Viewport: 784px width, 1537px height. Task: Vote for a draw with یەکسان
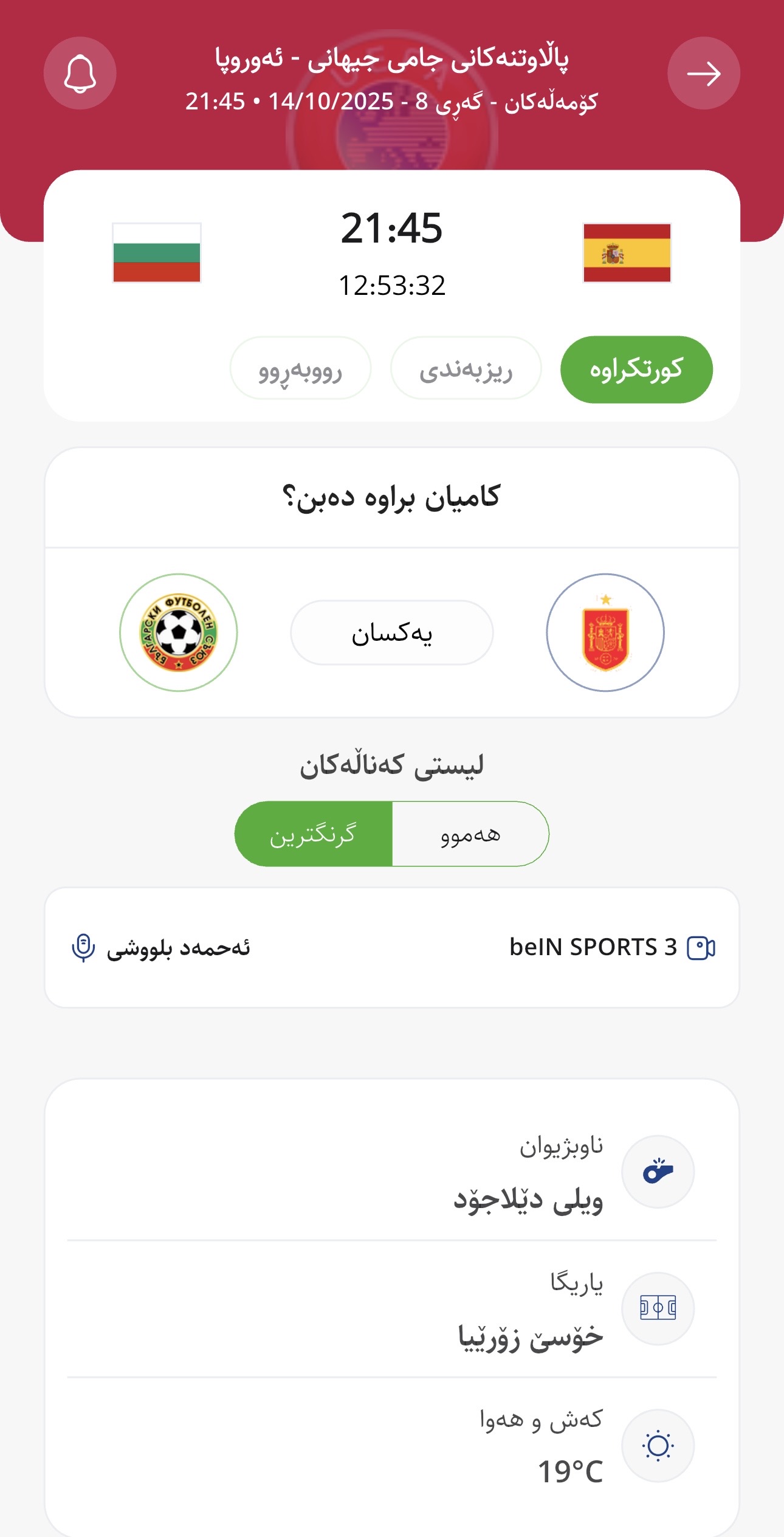coord(392,633)
